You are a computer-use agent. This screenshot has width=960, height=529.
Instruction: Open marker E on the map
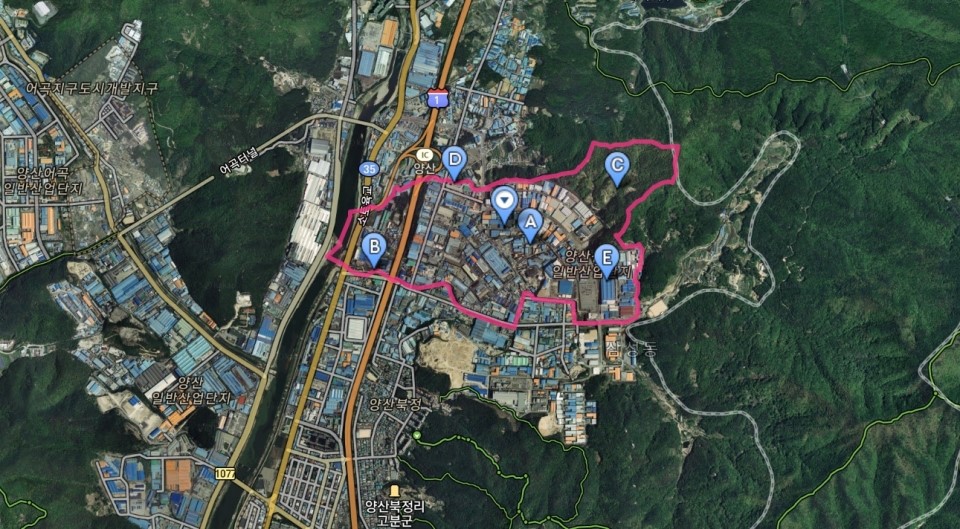pos(606,258)
